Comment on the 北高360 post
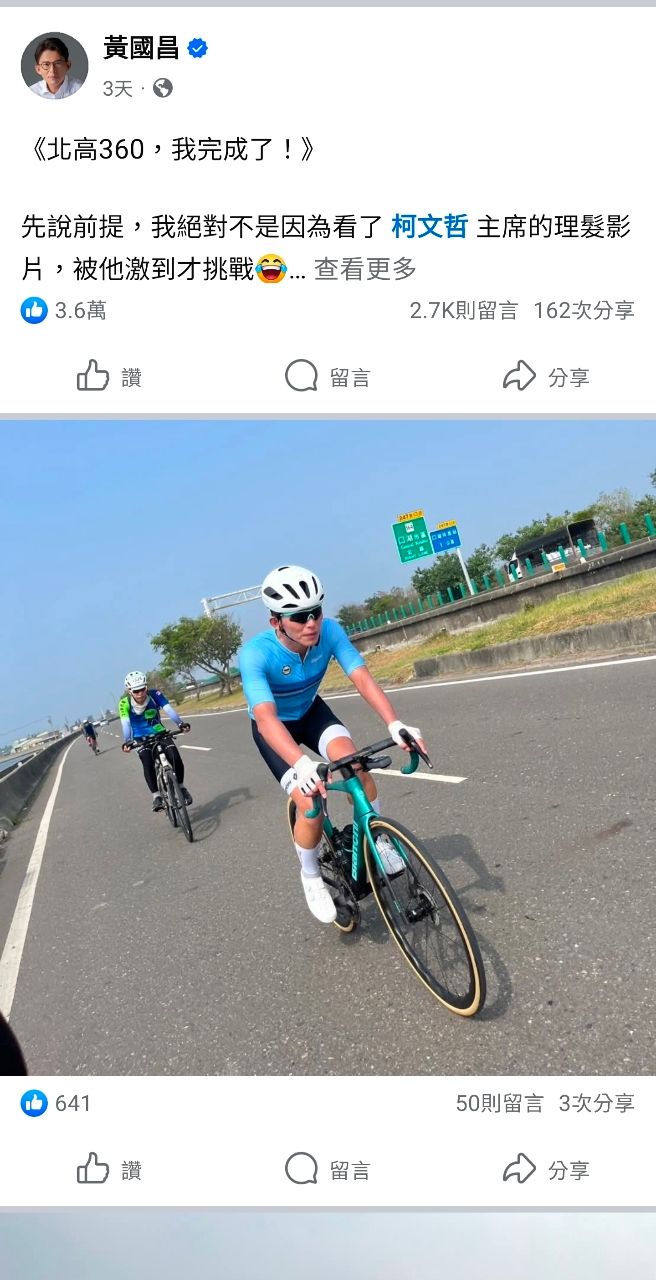This screenshot has width=656, height=1280. pos(327,377)
